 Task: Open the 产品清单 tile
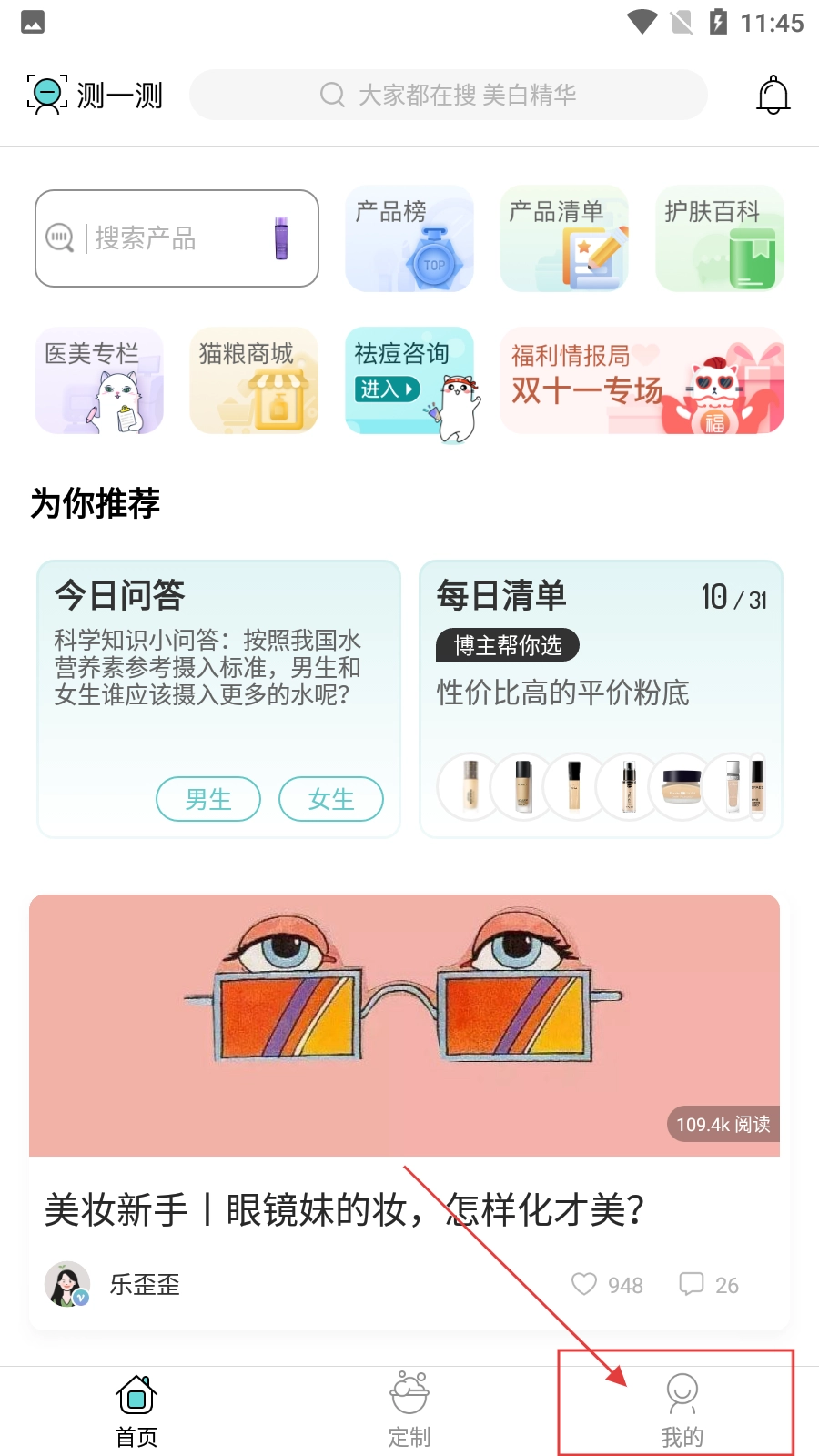click(x=564, y=238)
